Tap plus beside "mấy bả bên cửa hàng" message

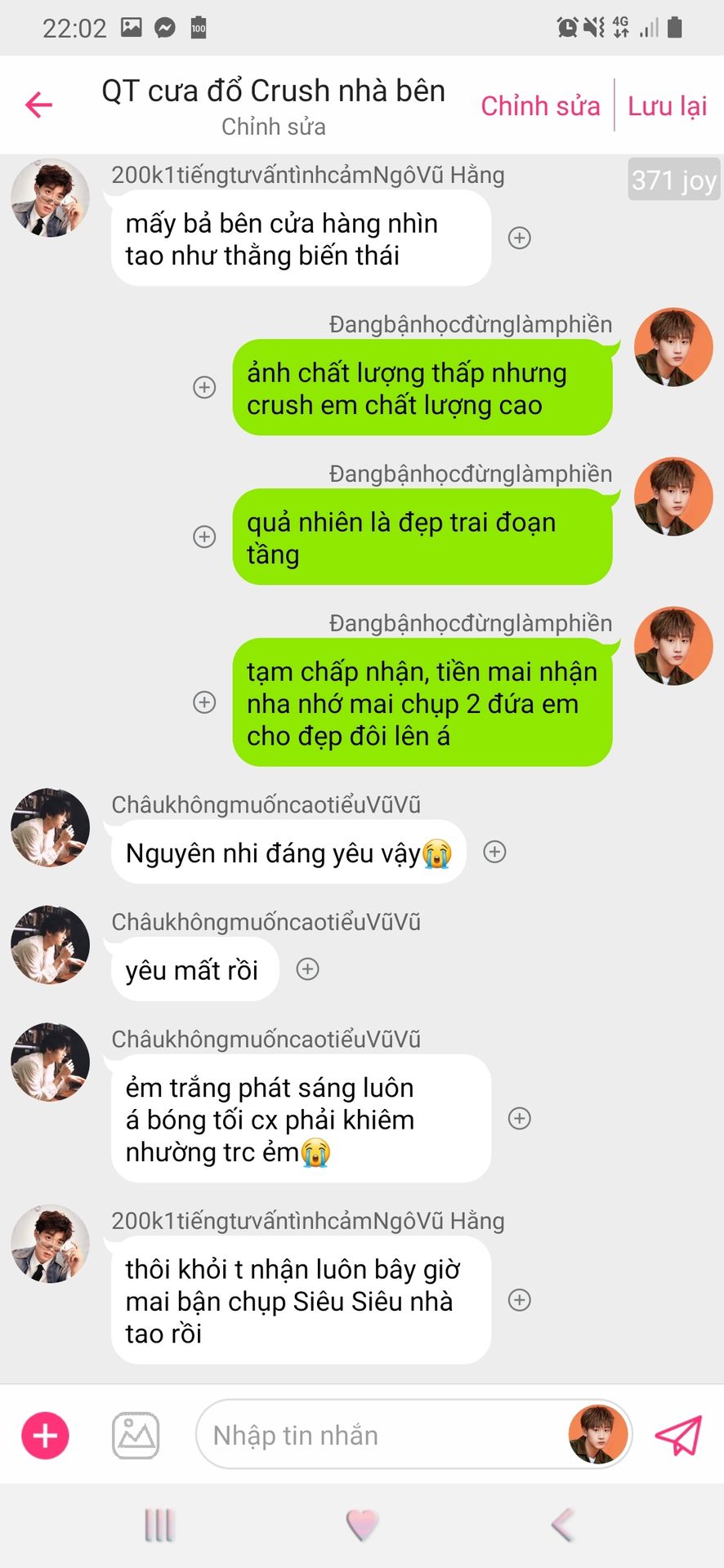520,238
